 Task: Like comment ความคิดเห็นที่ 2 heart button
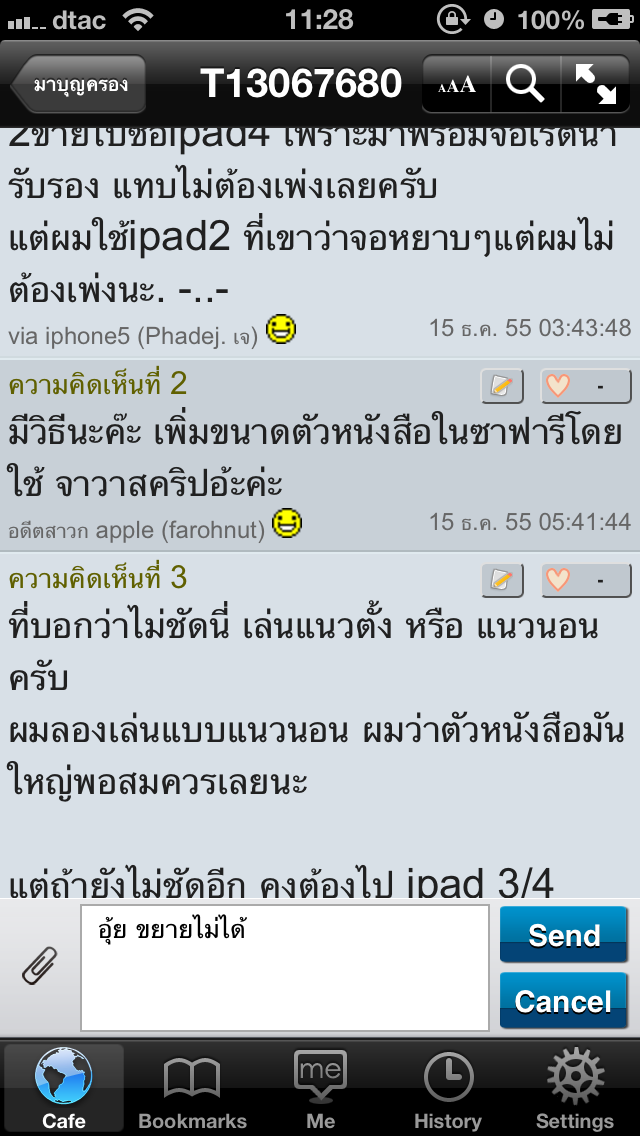pos(586,386)
